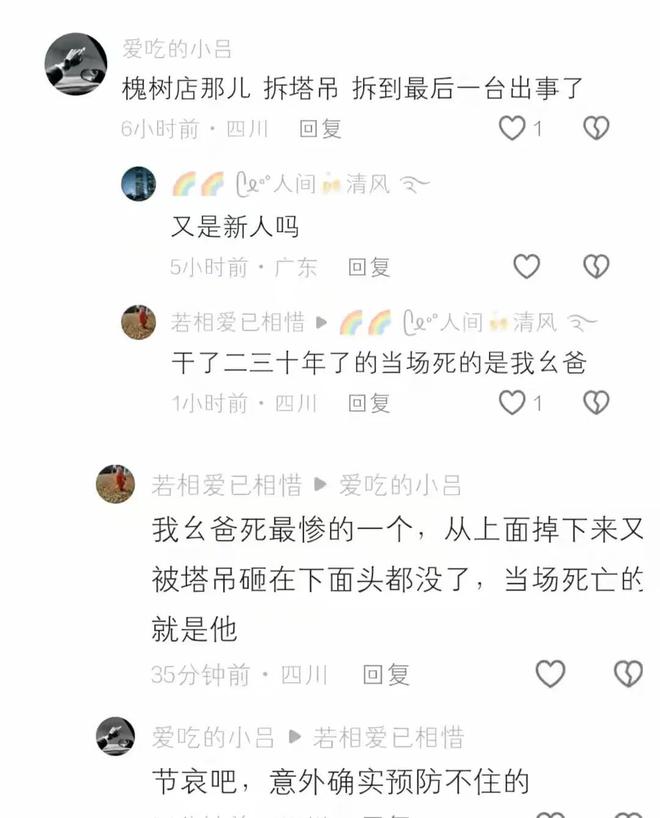The width and height of the screenshot is (660, 818).
Task: Reply to the comment posted 6小时前
Action: (320, 128)
